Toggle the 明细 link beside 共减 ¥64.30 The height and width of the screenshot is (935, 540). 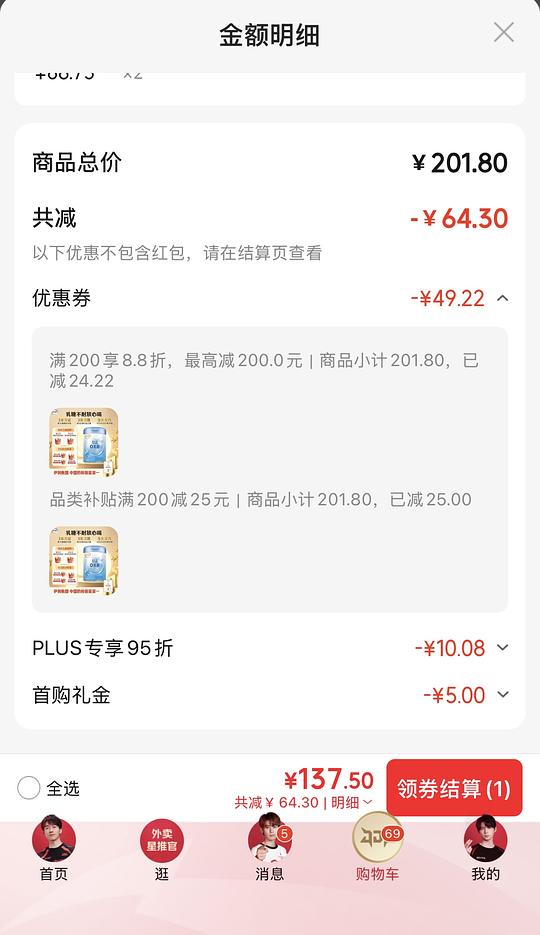click(352, 803)
